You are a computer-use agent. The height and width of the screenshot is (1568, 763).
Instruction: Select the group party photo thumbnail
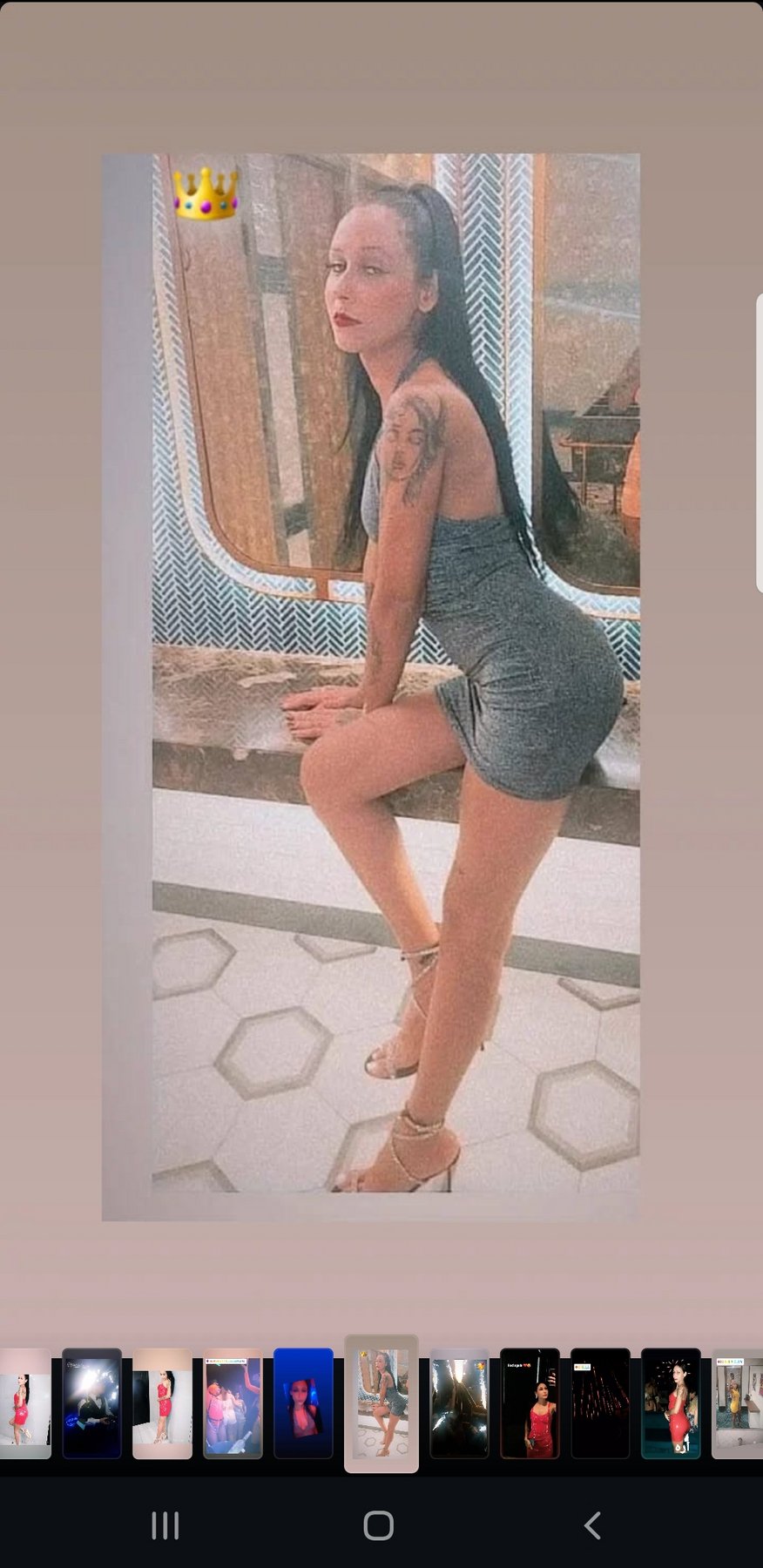pos(233,1403)
